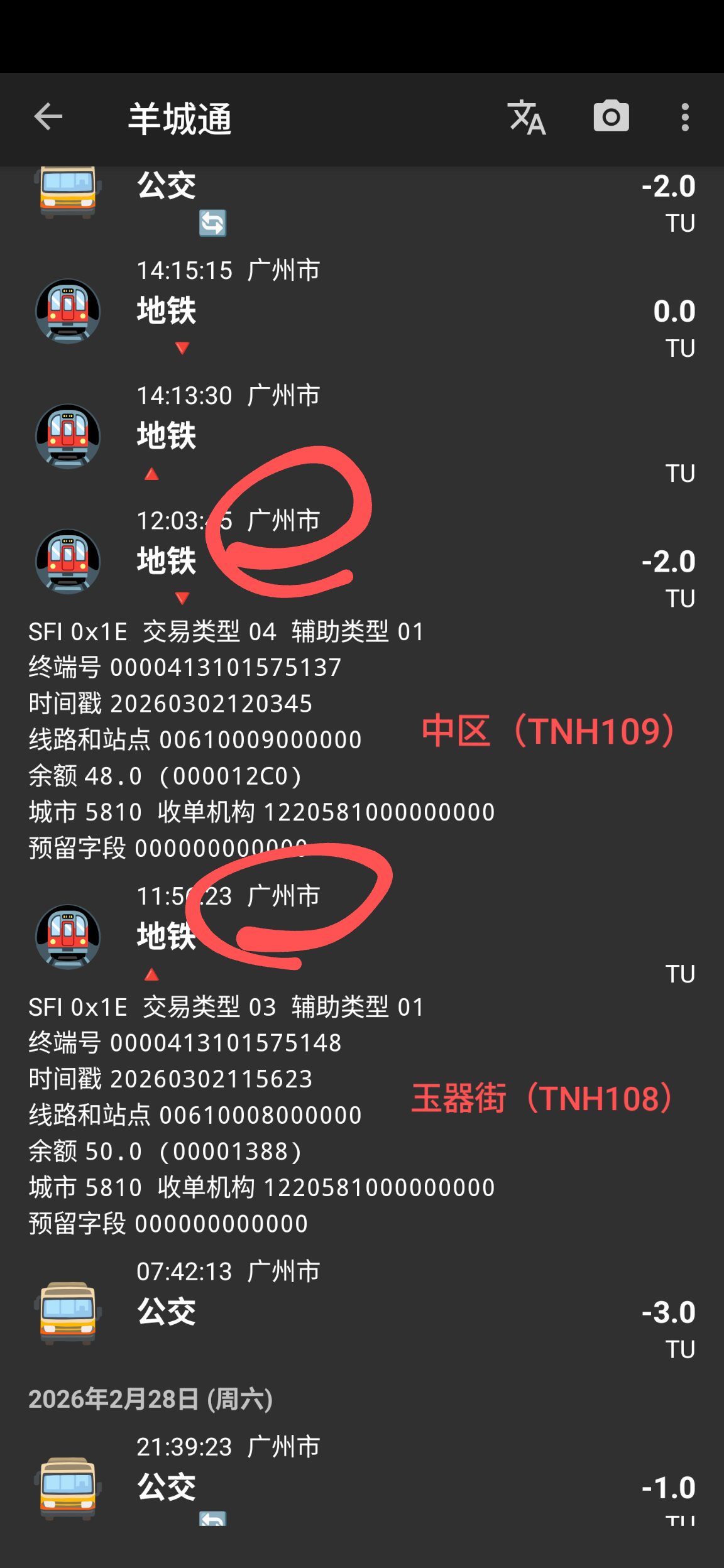Screen dimensions: 724x1568
Task: Expand the 14:13:30 metro trip row
Action: point(362,435)
